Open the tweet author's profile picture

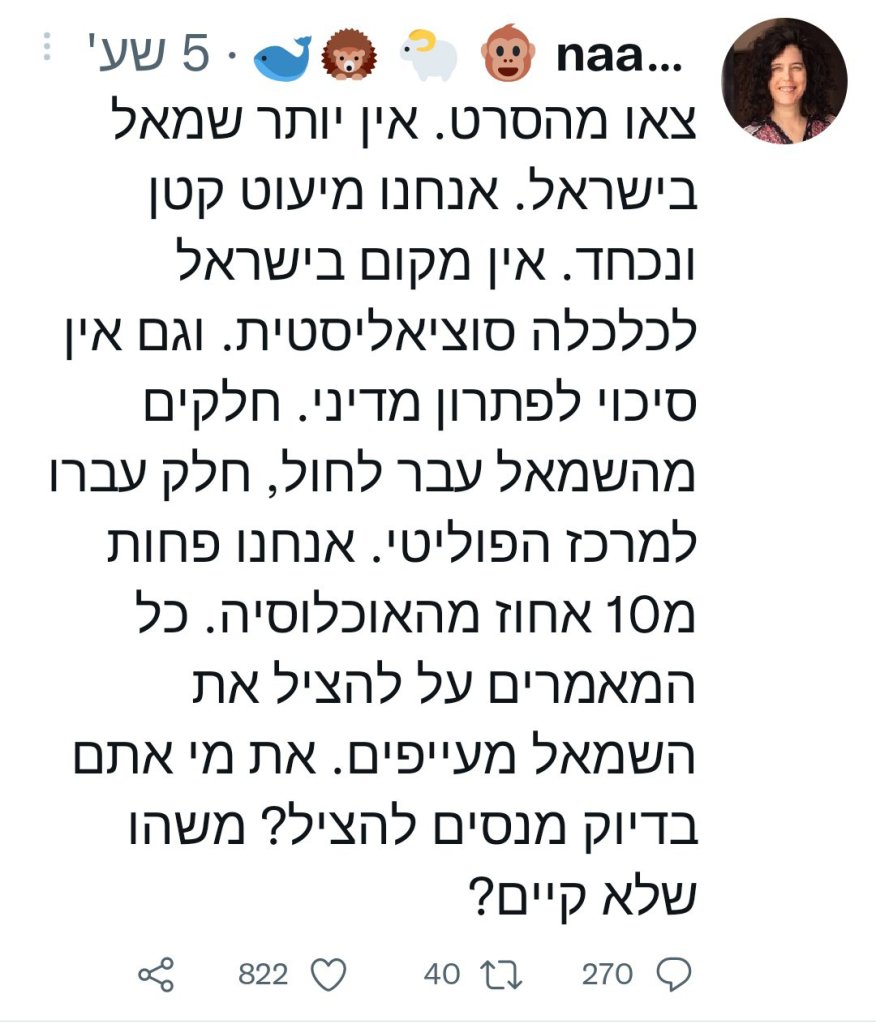(785, 81)
